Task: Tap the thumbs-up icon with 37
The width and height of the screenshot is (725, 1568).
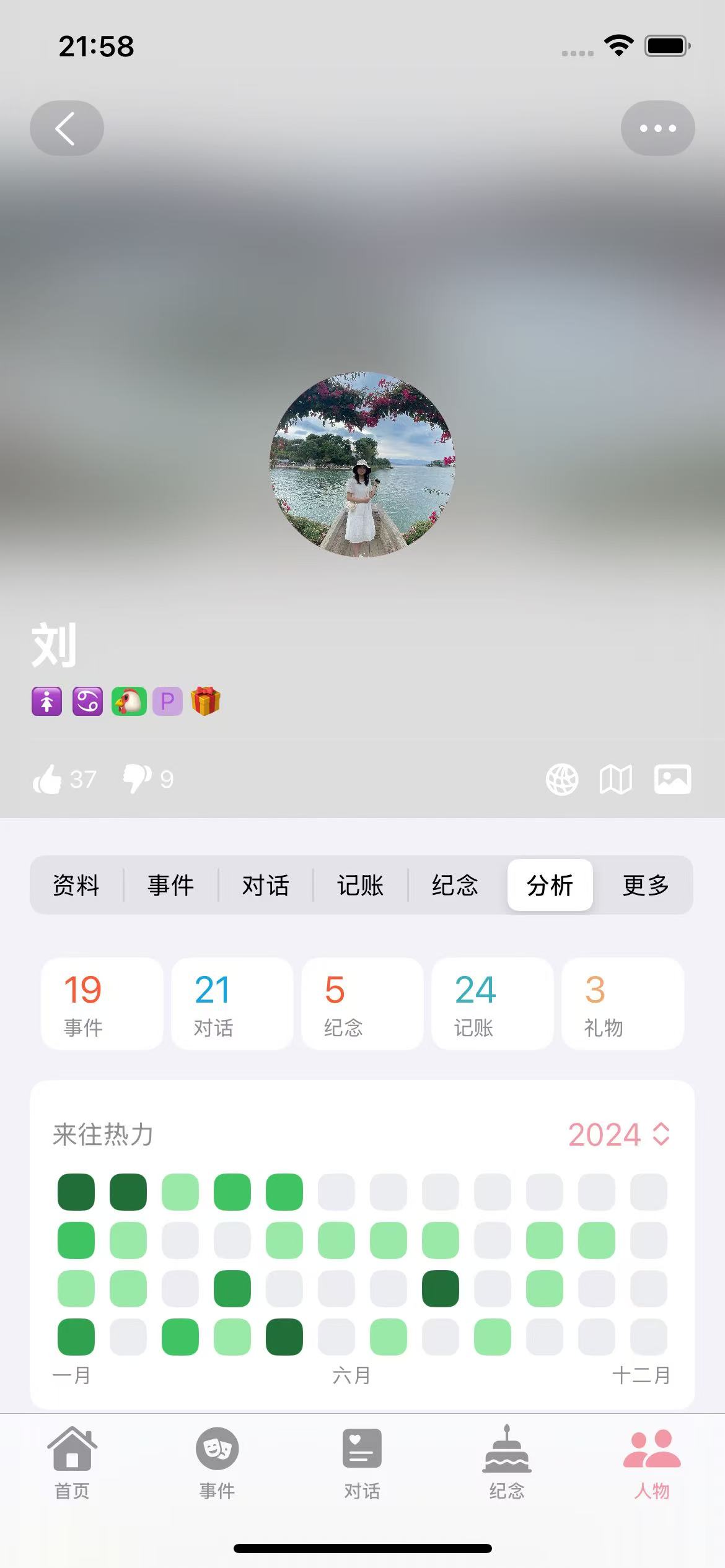Action: [48, 779]
